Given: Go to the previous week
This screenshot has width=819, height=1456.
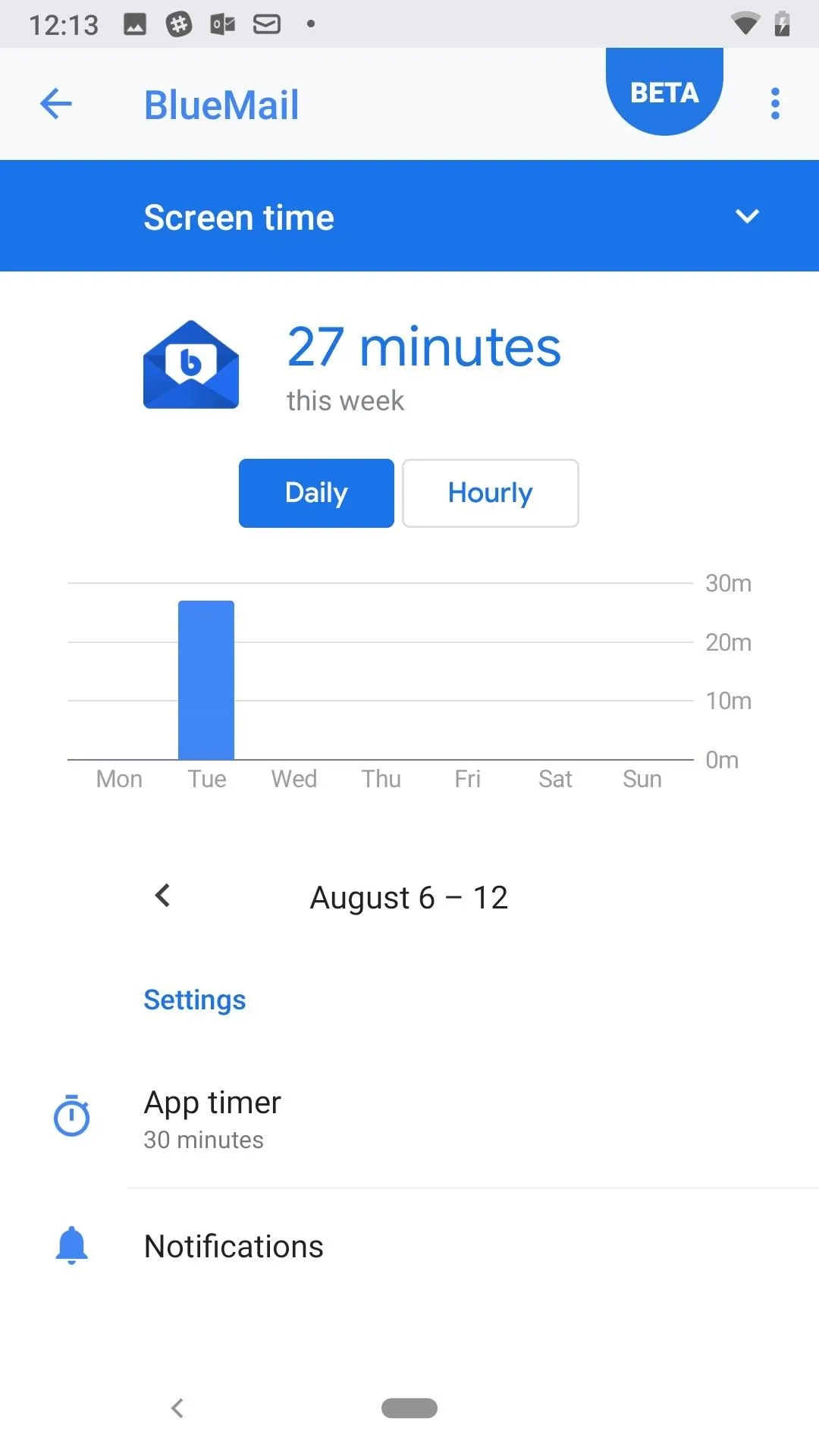Looking at the screenshot, I should point(162,896).
